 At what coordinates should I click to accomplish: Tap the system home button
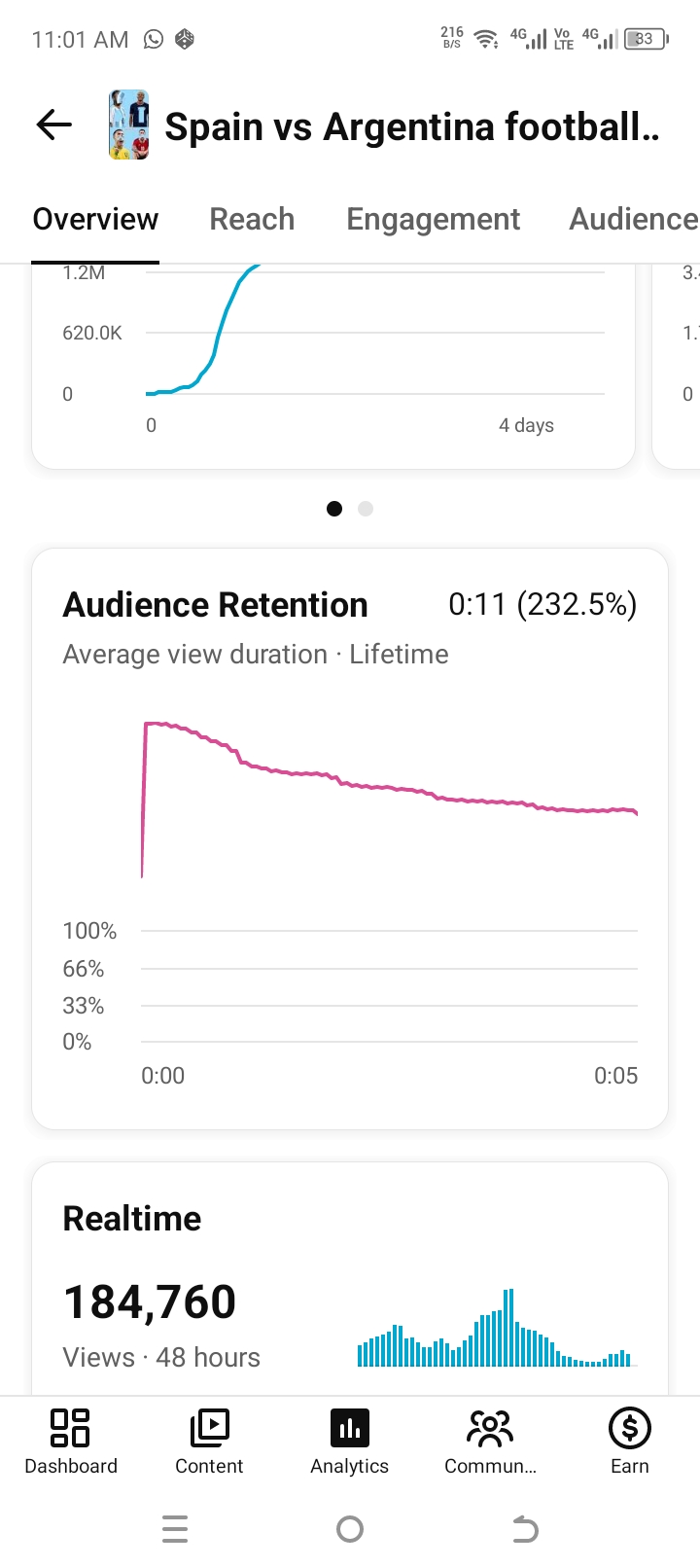[x=350, y=1530]
